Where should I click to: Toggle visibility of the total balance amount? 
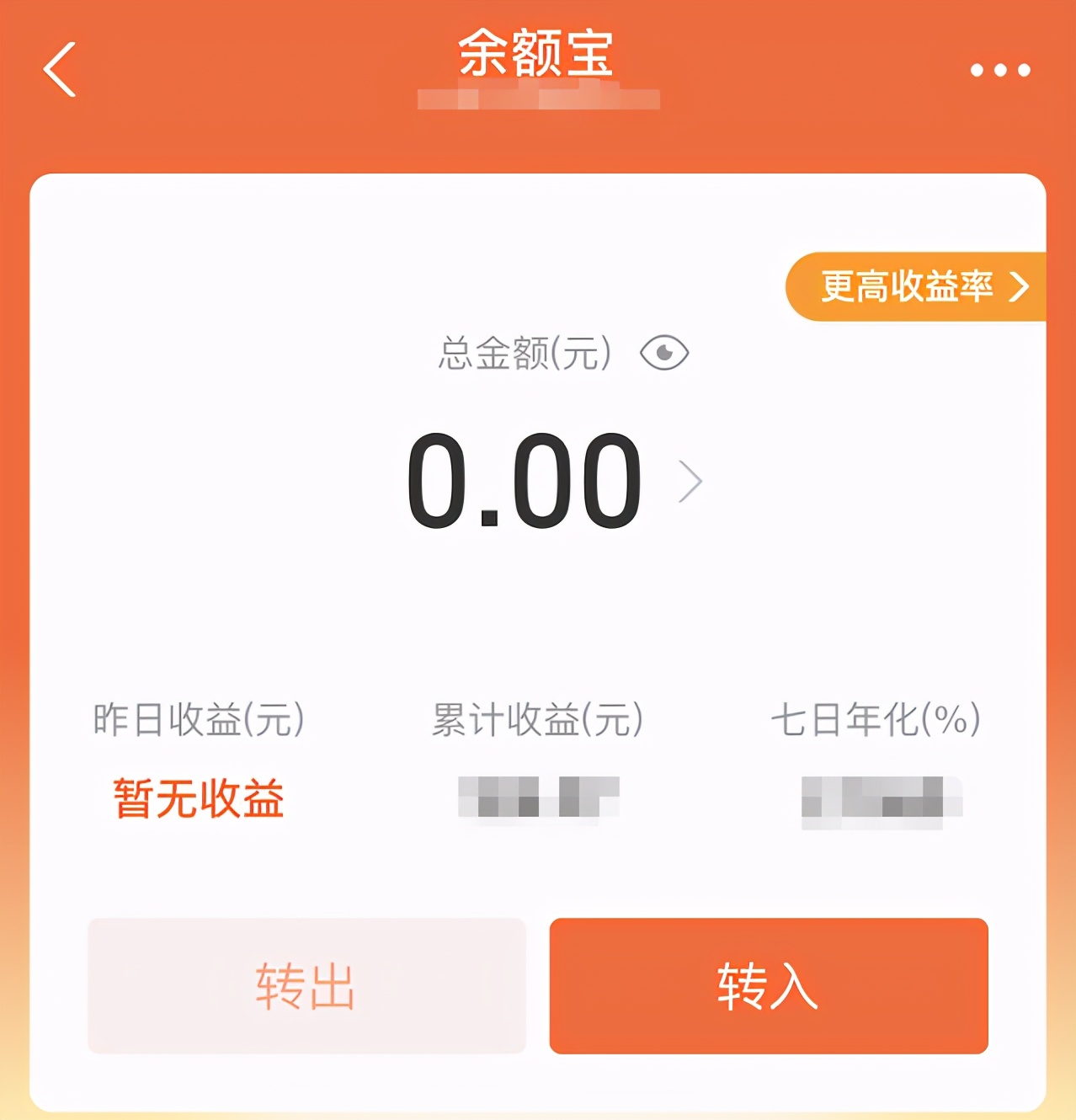(x=664, y=353)
